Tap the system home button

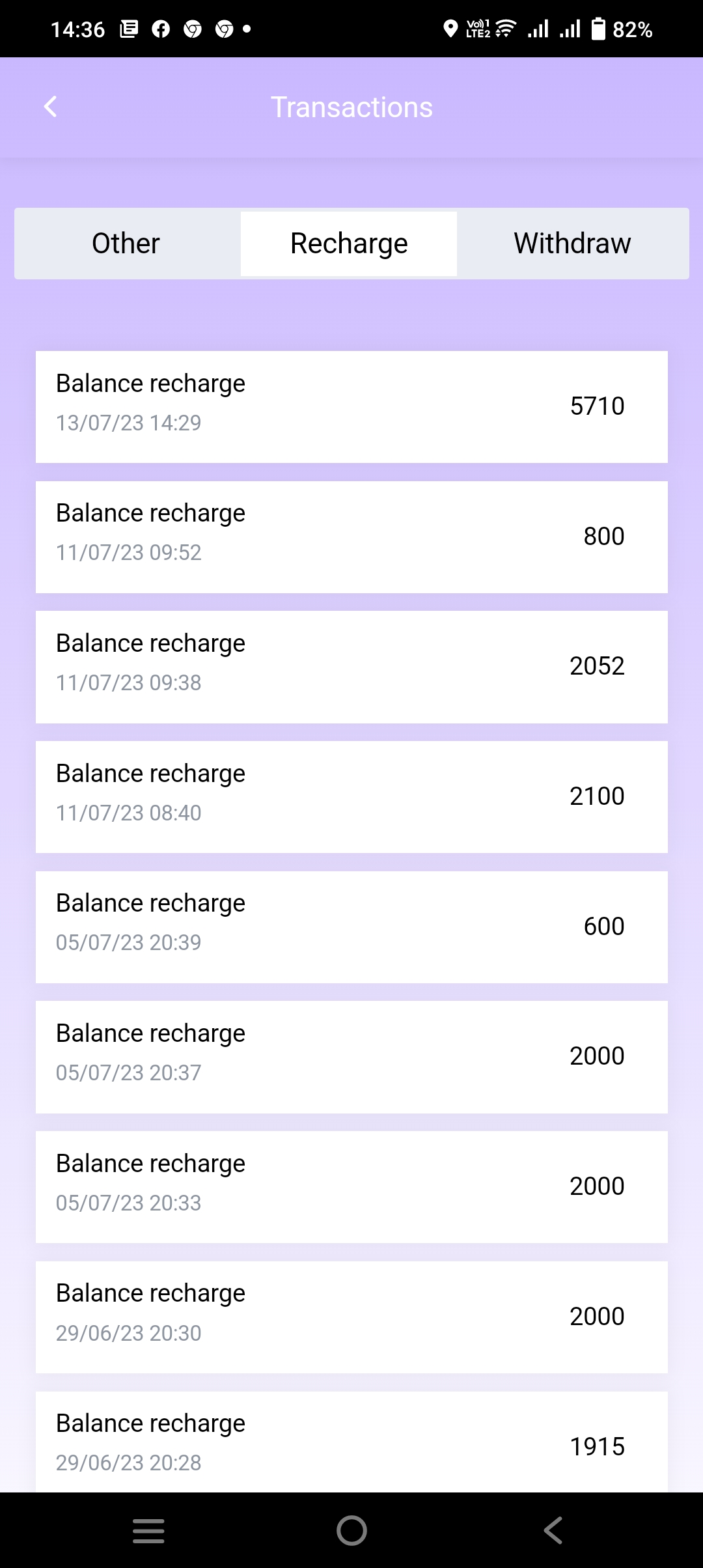[x=351, y=1530]
